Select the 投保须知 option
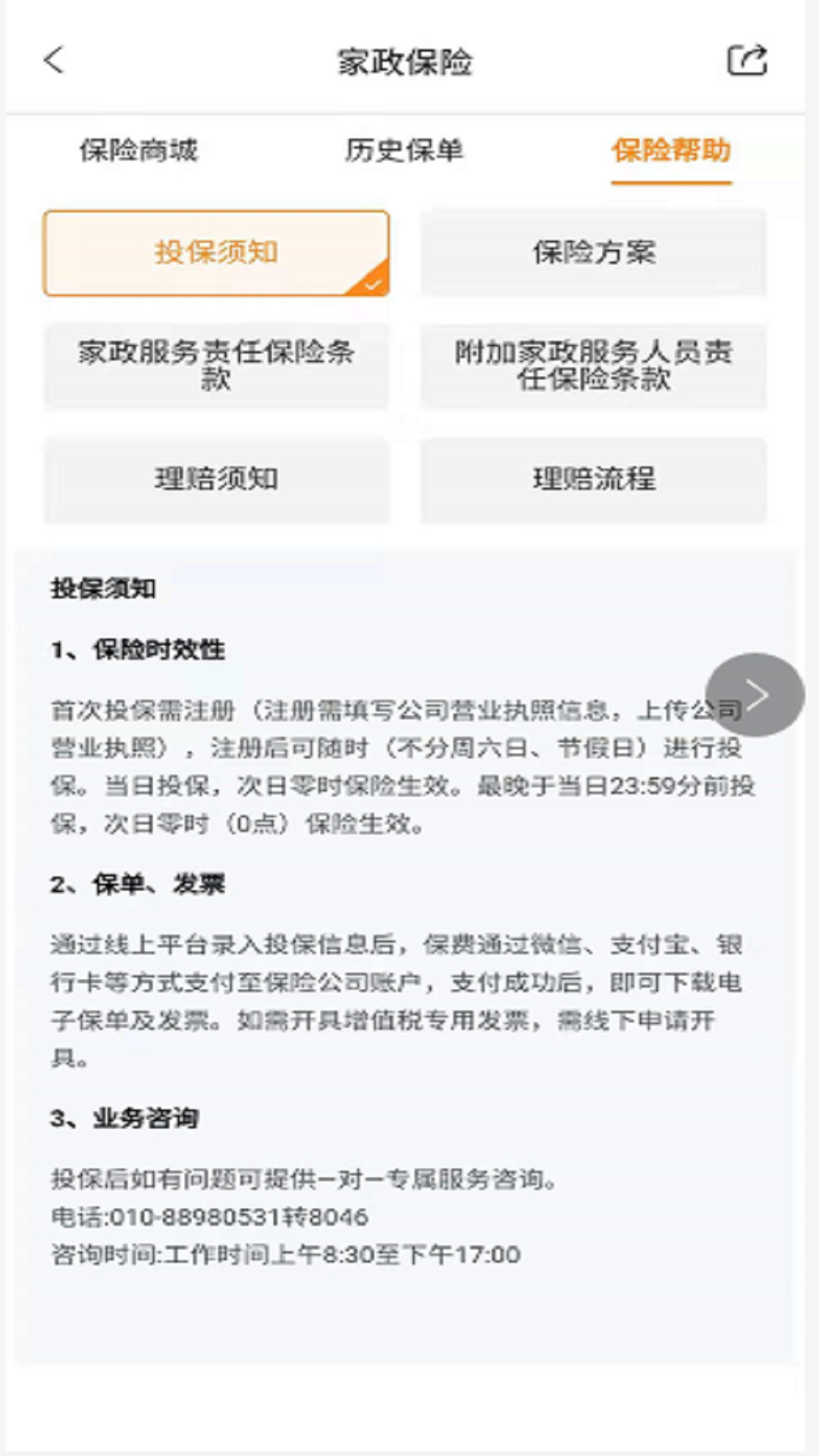 [216, 253]
